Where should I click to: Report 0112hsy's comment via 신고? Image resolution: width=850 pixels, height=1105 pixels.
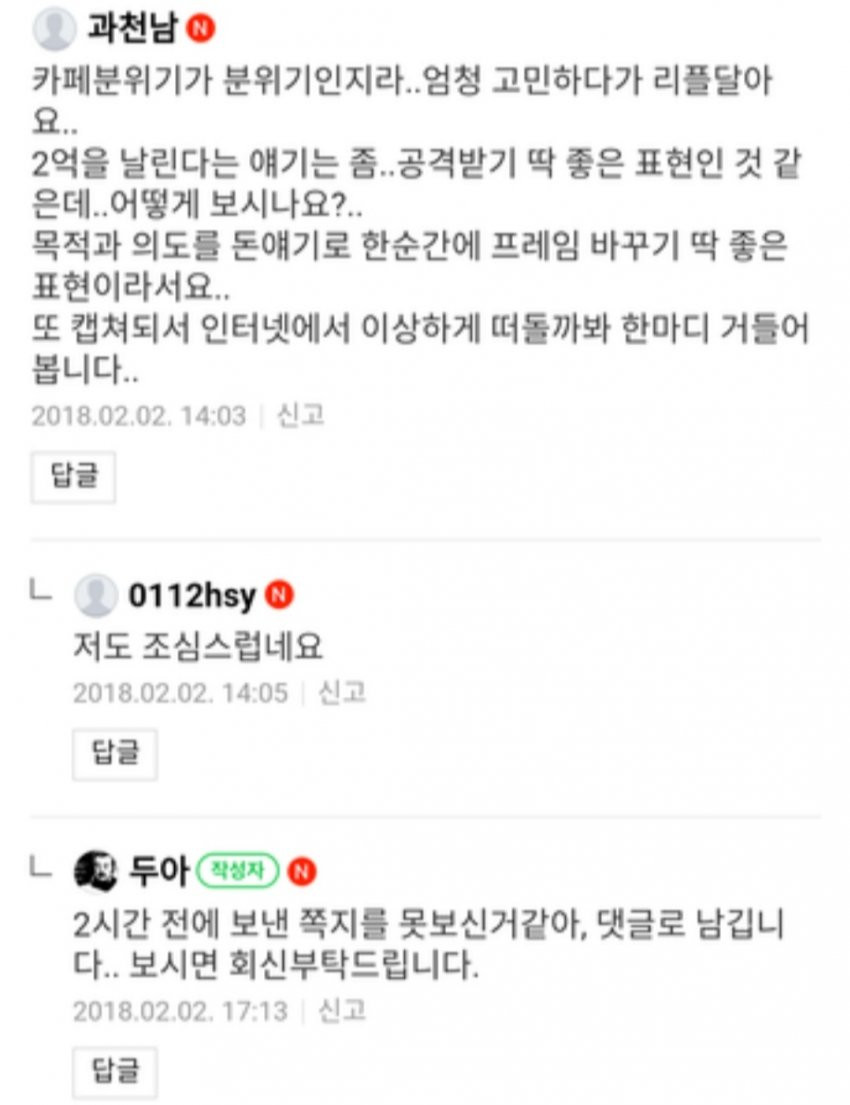tap(342, 693)
